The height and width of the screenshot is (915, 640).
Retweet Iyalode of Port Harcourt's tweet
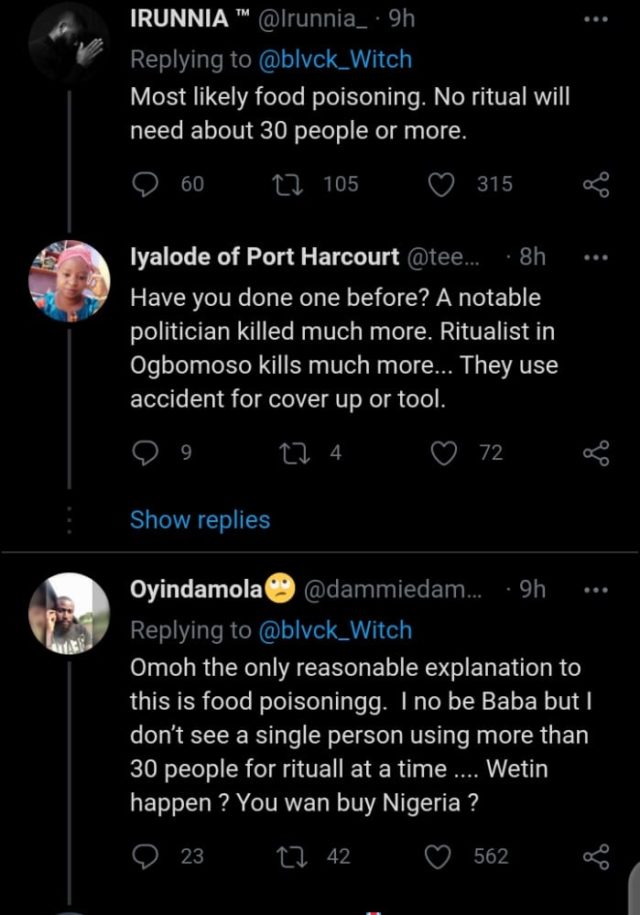pyautogui.click(x=285, y=454)
